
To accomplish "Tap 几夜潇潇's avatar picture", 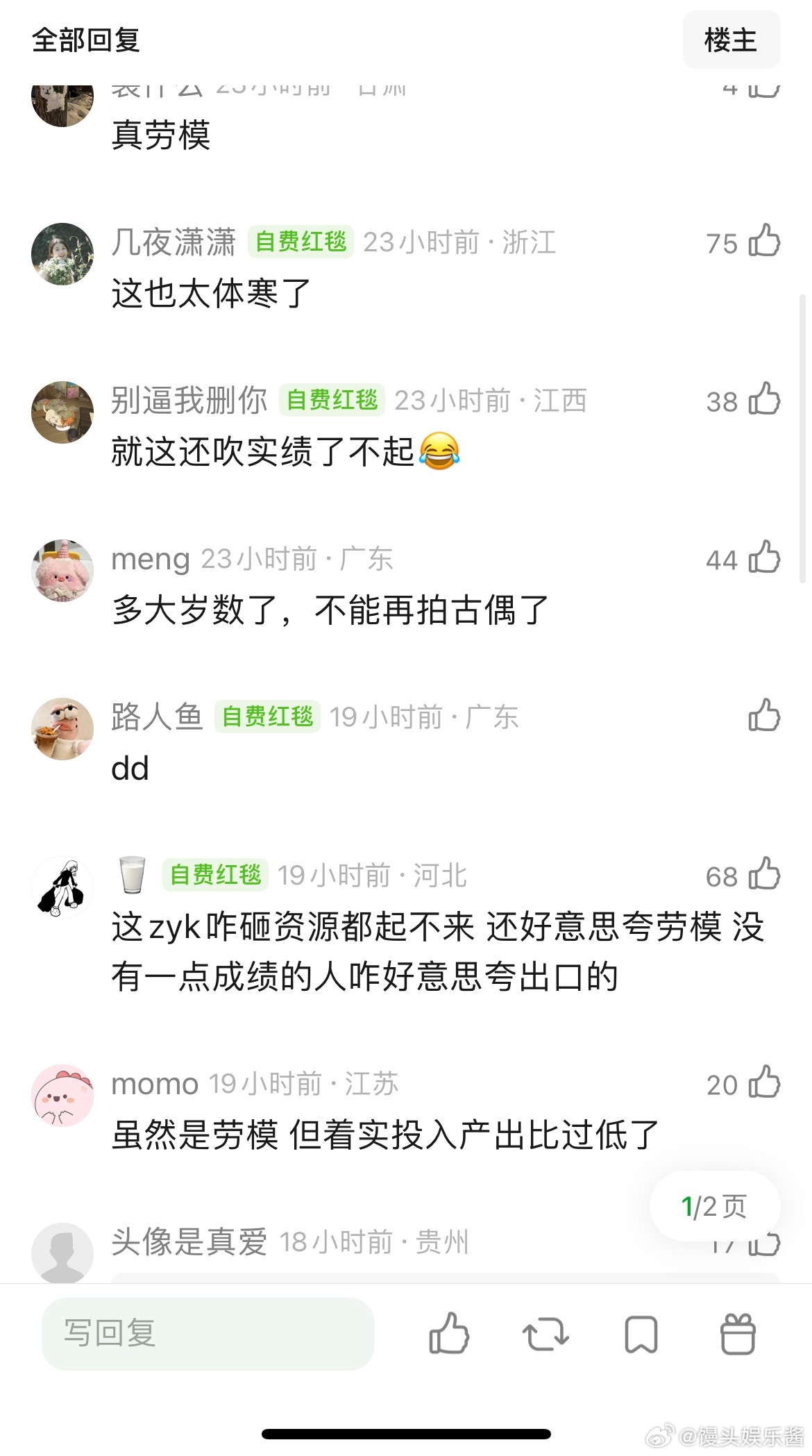I will [x=62, y=254].
